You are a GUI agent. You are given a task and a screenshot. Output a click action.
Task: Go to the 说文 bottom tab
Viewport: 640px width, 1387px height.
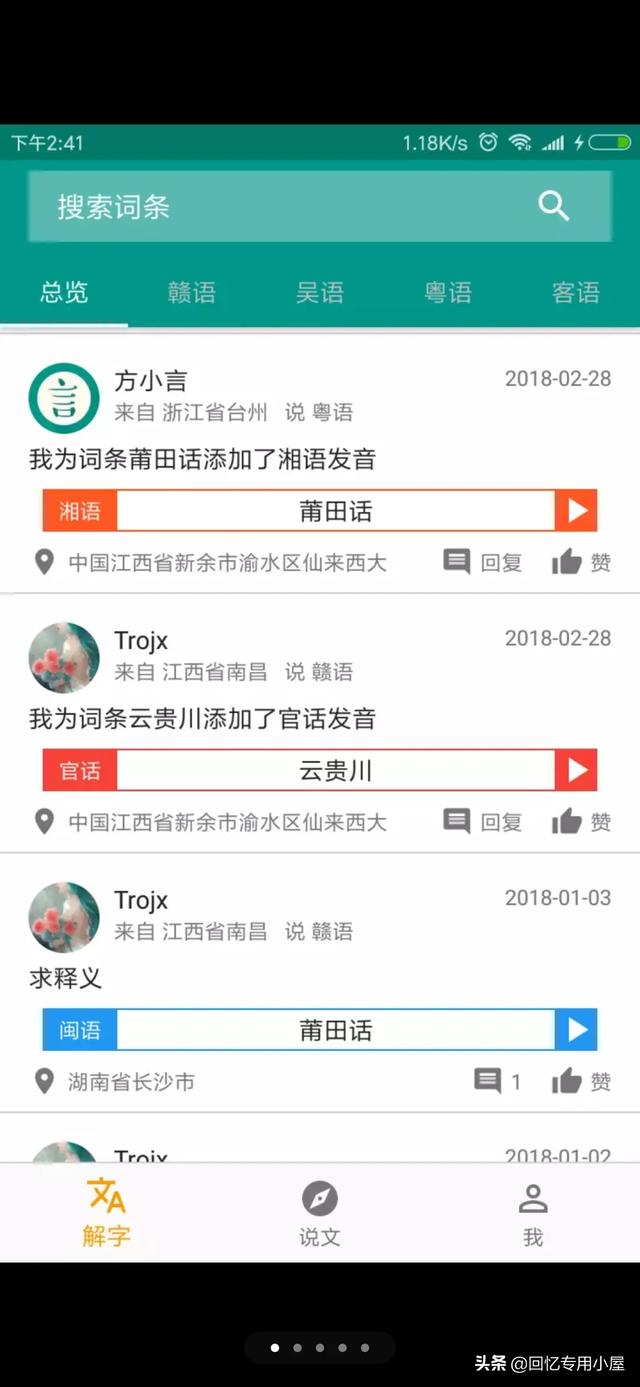320,1213
